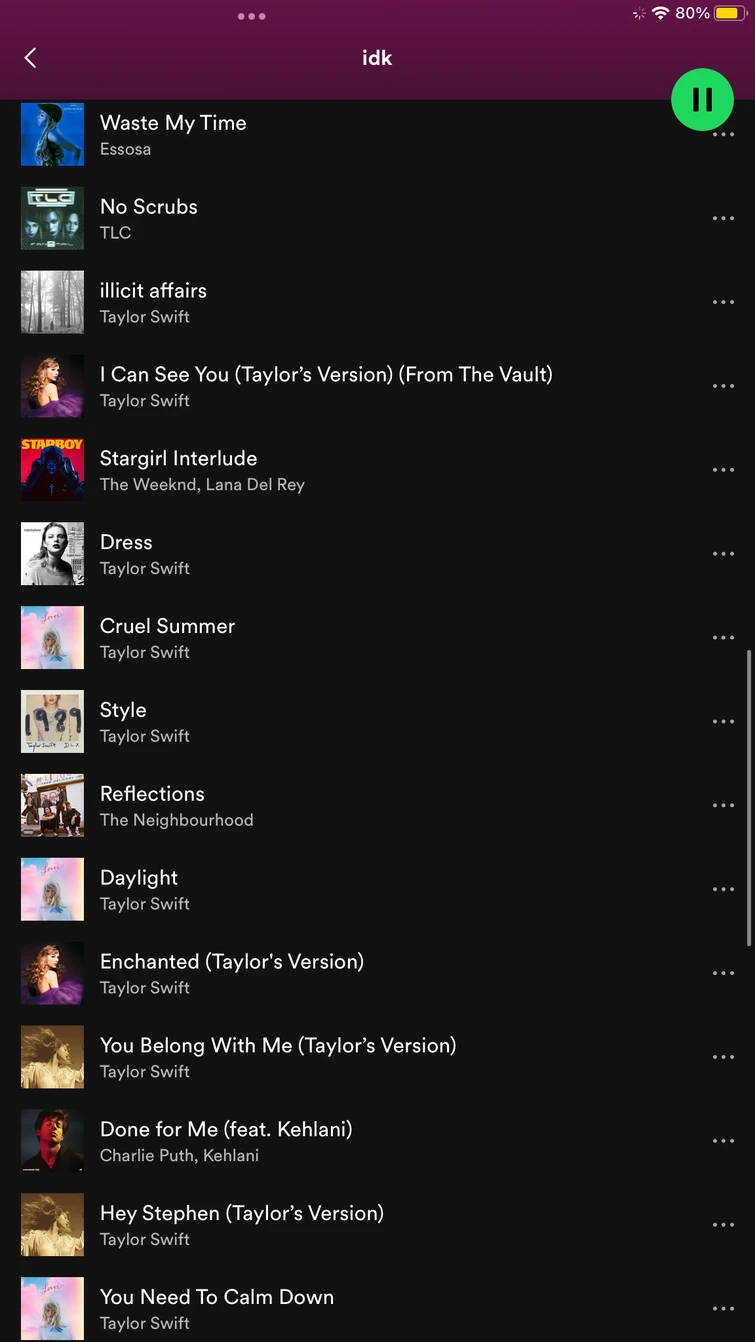The height and width of the screenshot is (1342, 755).
Task: Open options menu for Daylight
Action: point(723,889)
